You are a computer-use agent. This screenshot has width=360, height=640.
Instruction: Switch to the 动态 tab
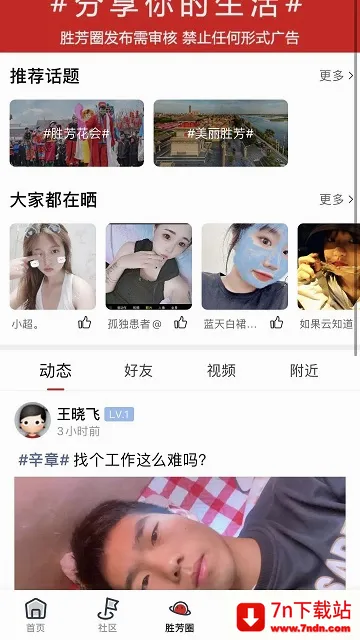click(56, 371)
